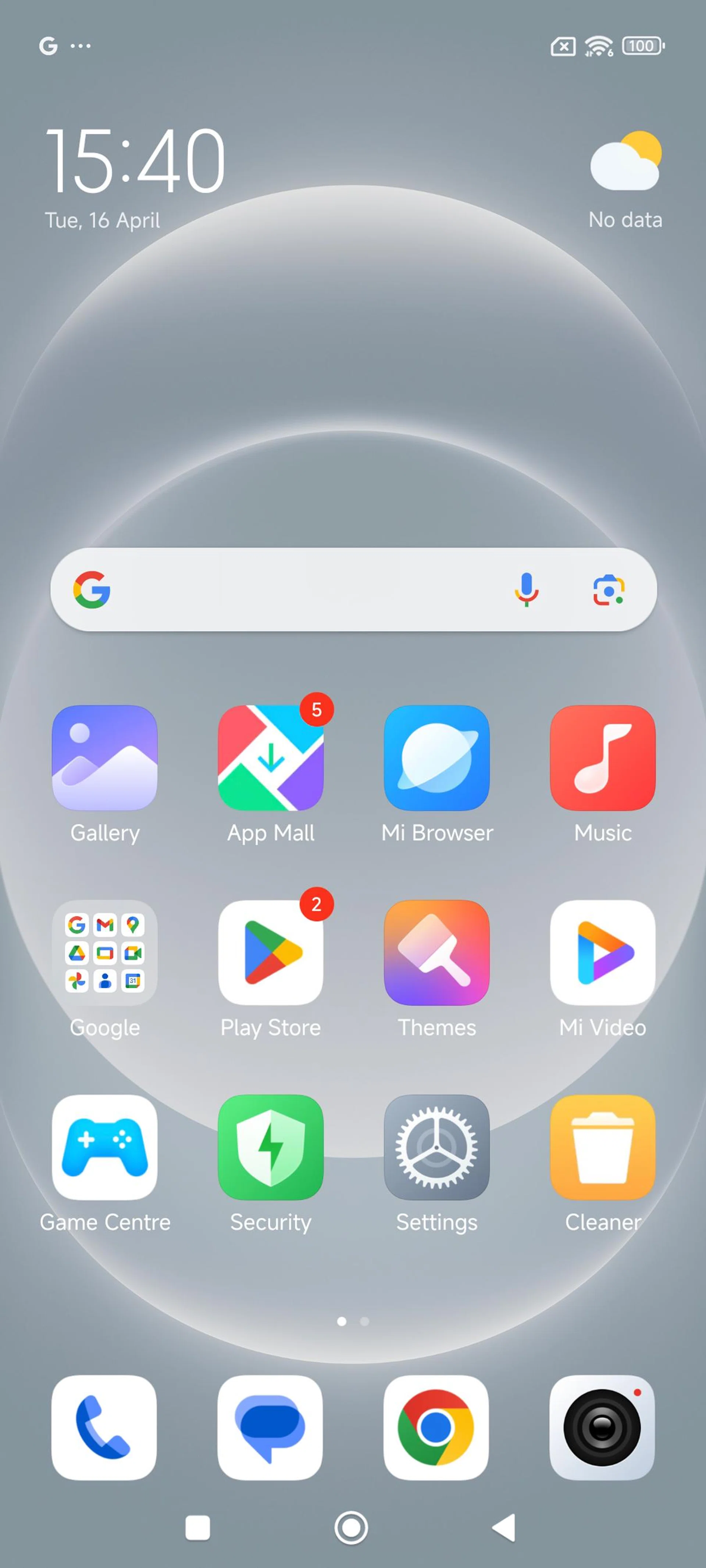
Task: Start voice search with the microphone
Action: coord(526,589)
